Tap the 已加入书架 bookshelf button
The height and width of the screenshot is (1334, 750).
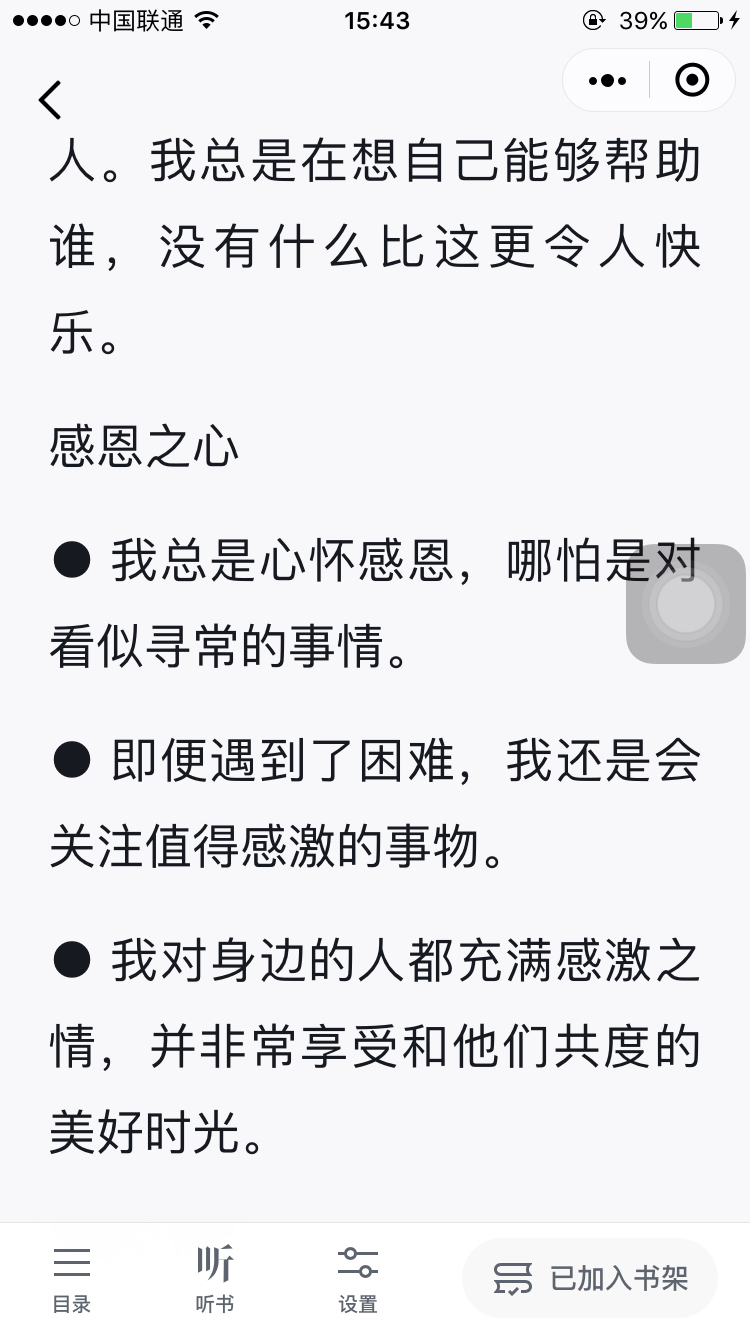(590, 1278)
